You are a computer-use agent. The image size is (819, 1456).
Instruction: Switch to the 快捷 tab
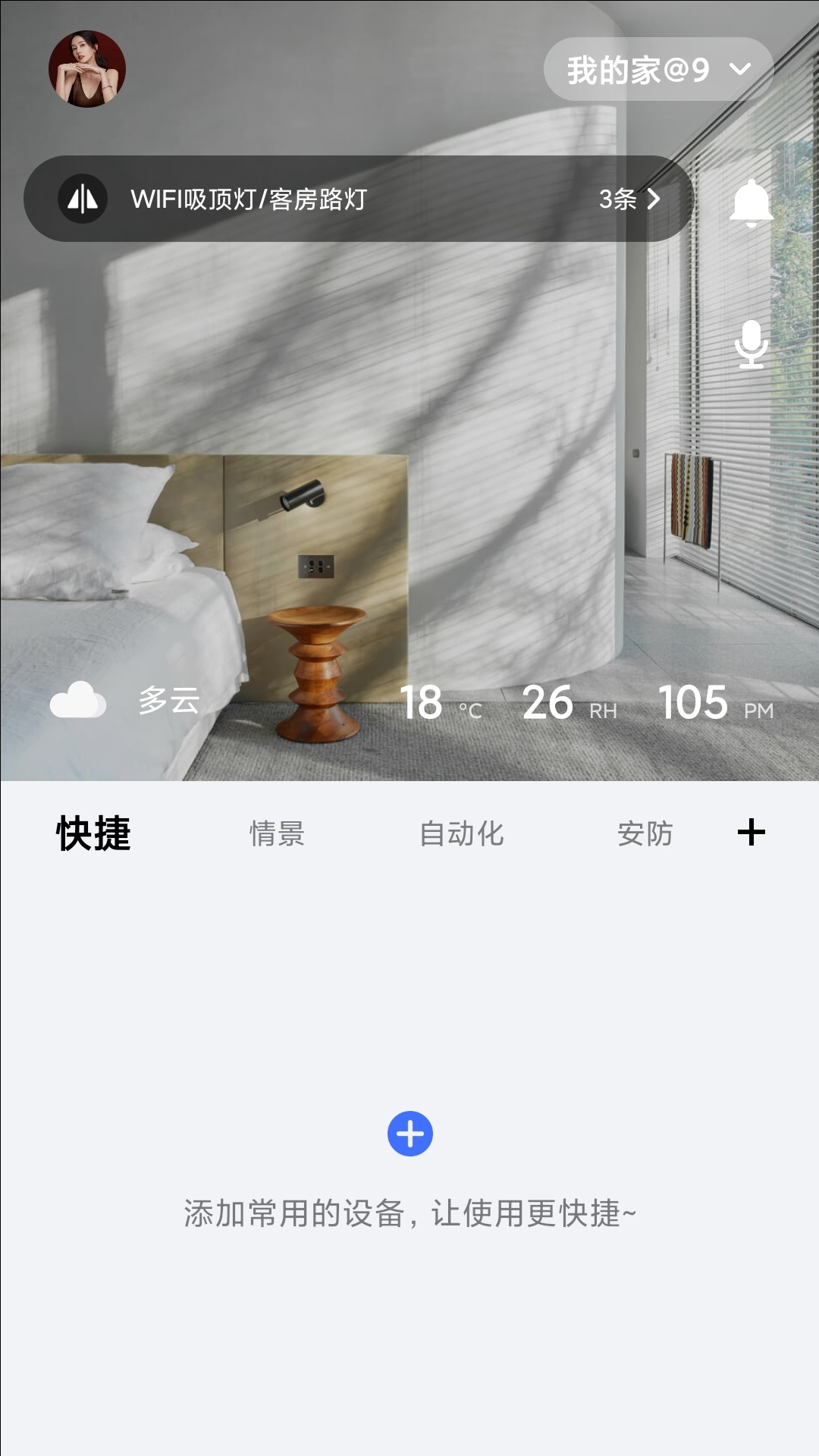(x=93, y=833)
